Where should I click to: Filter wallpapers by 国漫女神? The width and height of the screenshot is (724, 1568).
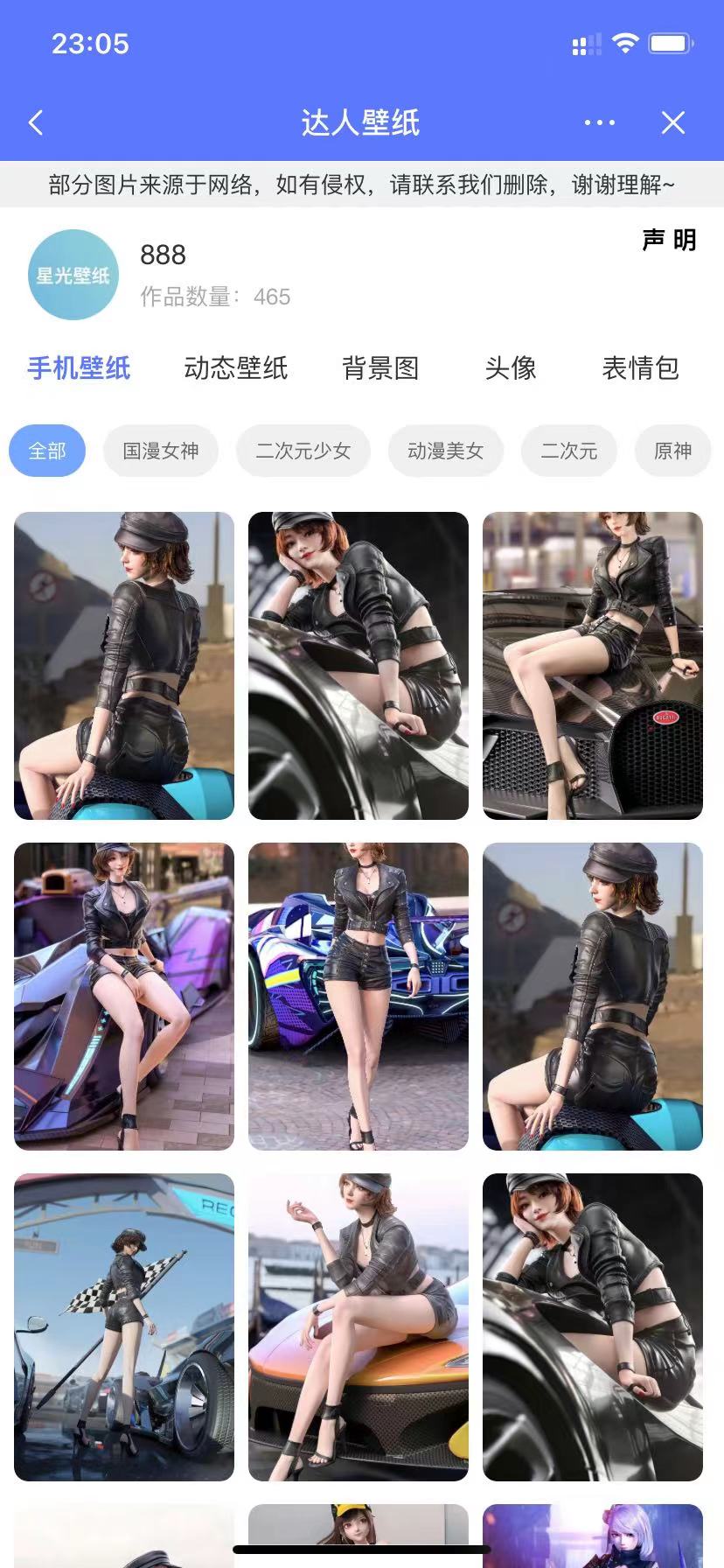tap(161, 451)
